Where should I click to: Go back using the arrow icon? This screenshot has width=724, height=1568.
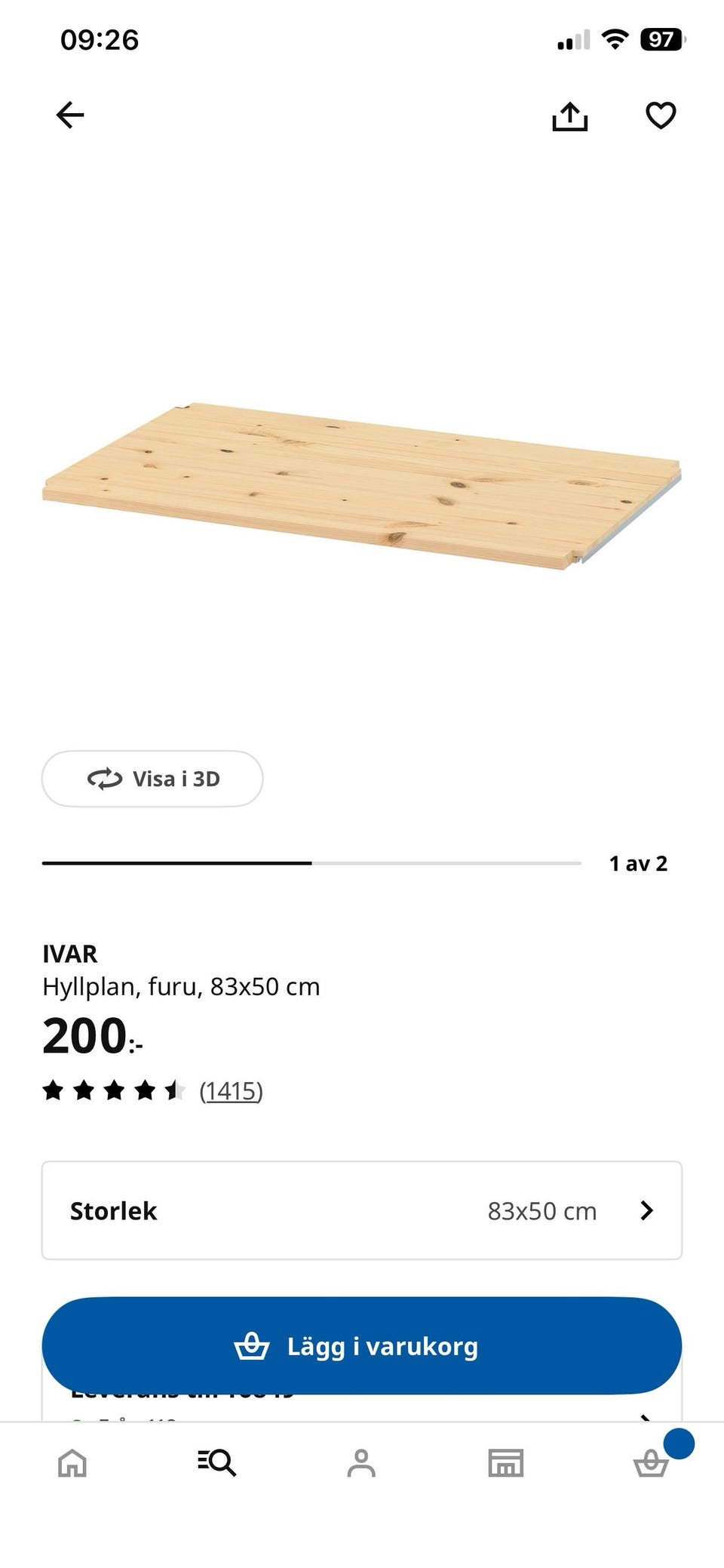point(70,115)
